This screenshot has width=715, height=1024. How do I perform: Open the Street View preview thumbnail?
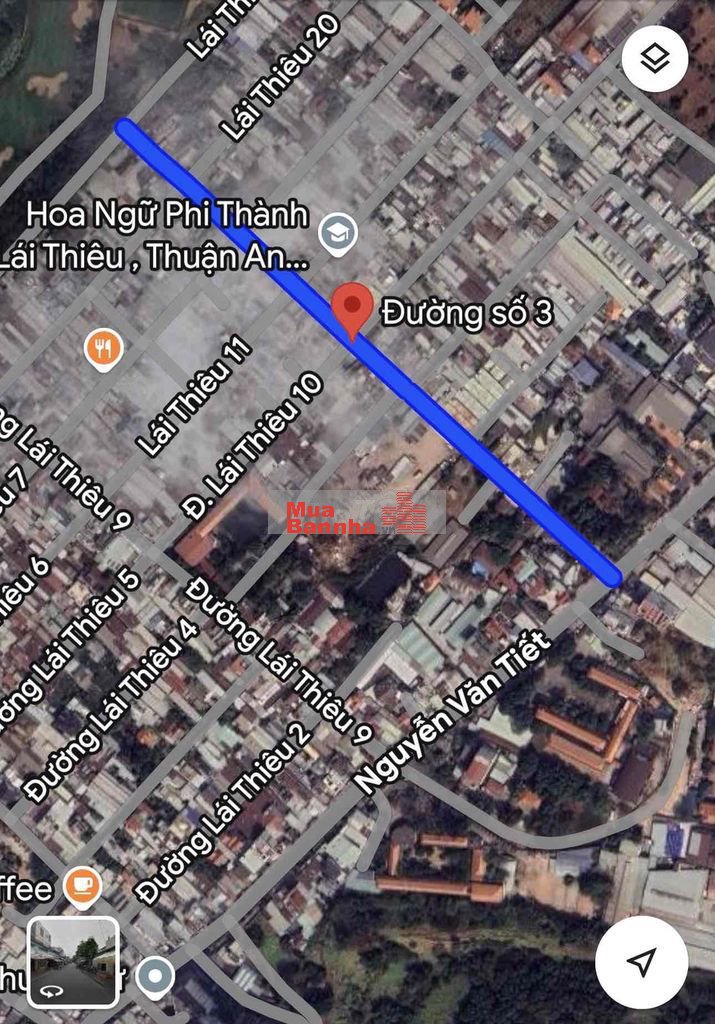[x=73, y=962]
